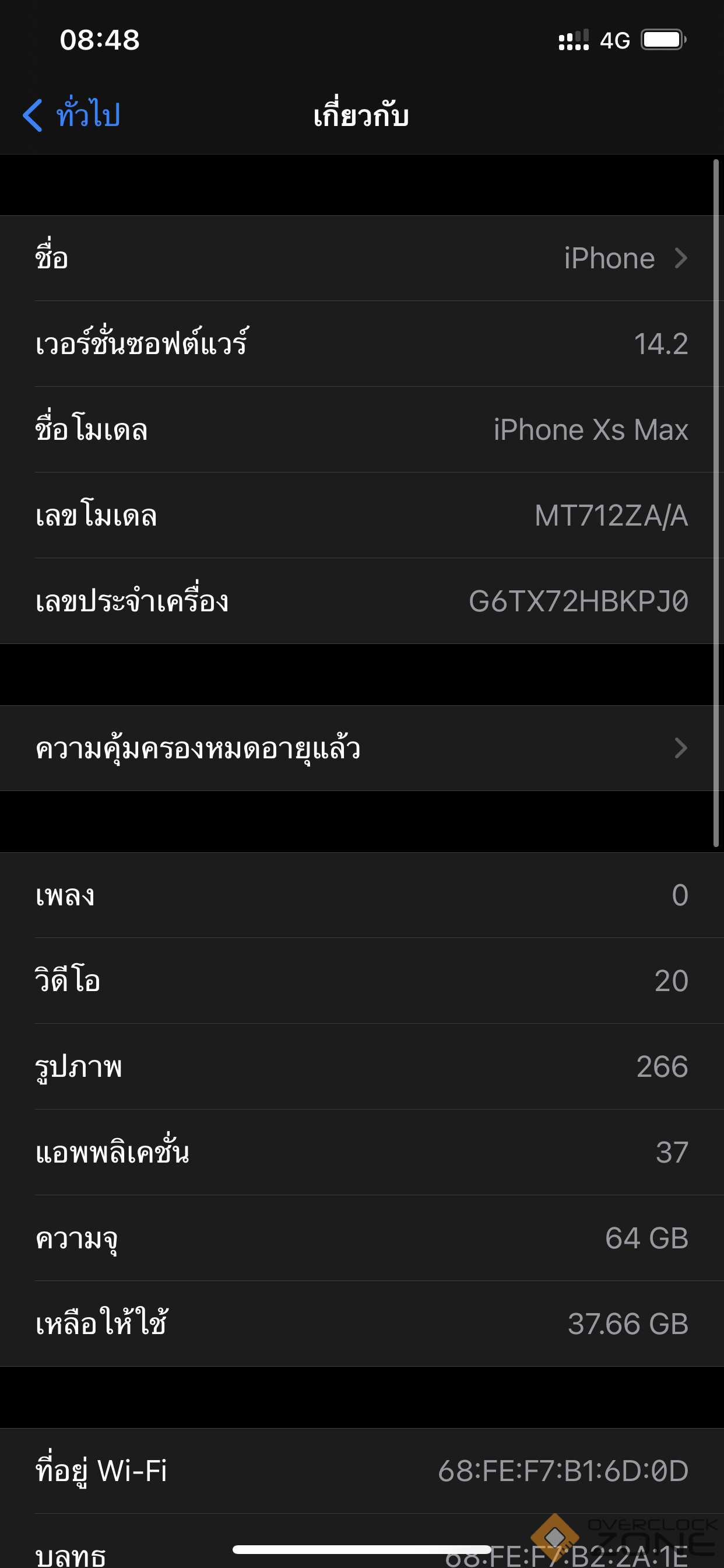Open the ชื่อ row showing iPhone
This screenshot has height=1568, width=724.
tap(361, 258)
